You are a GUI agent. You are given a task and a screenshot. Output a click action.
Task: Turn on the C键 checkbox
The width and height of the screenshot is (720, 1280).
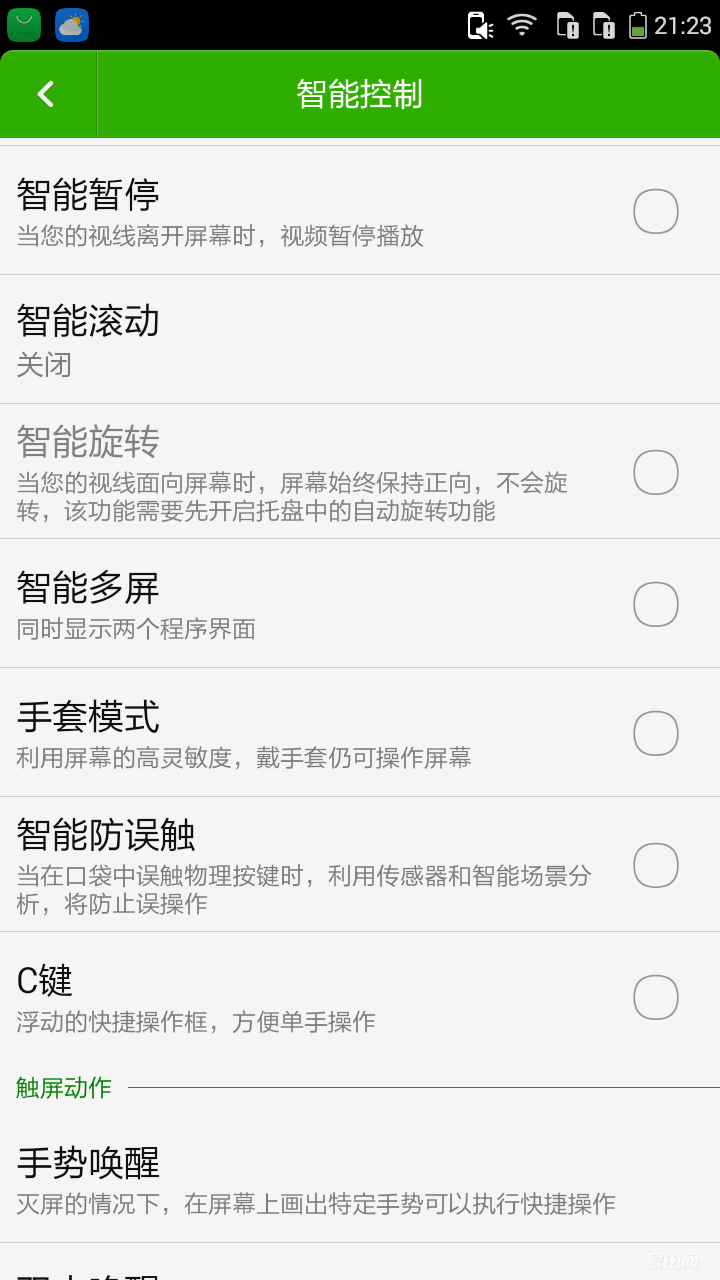[656, 997]
